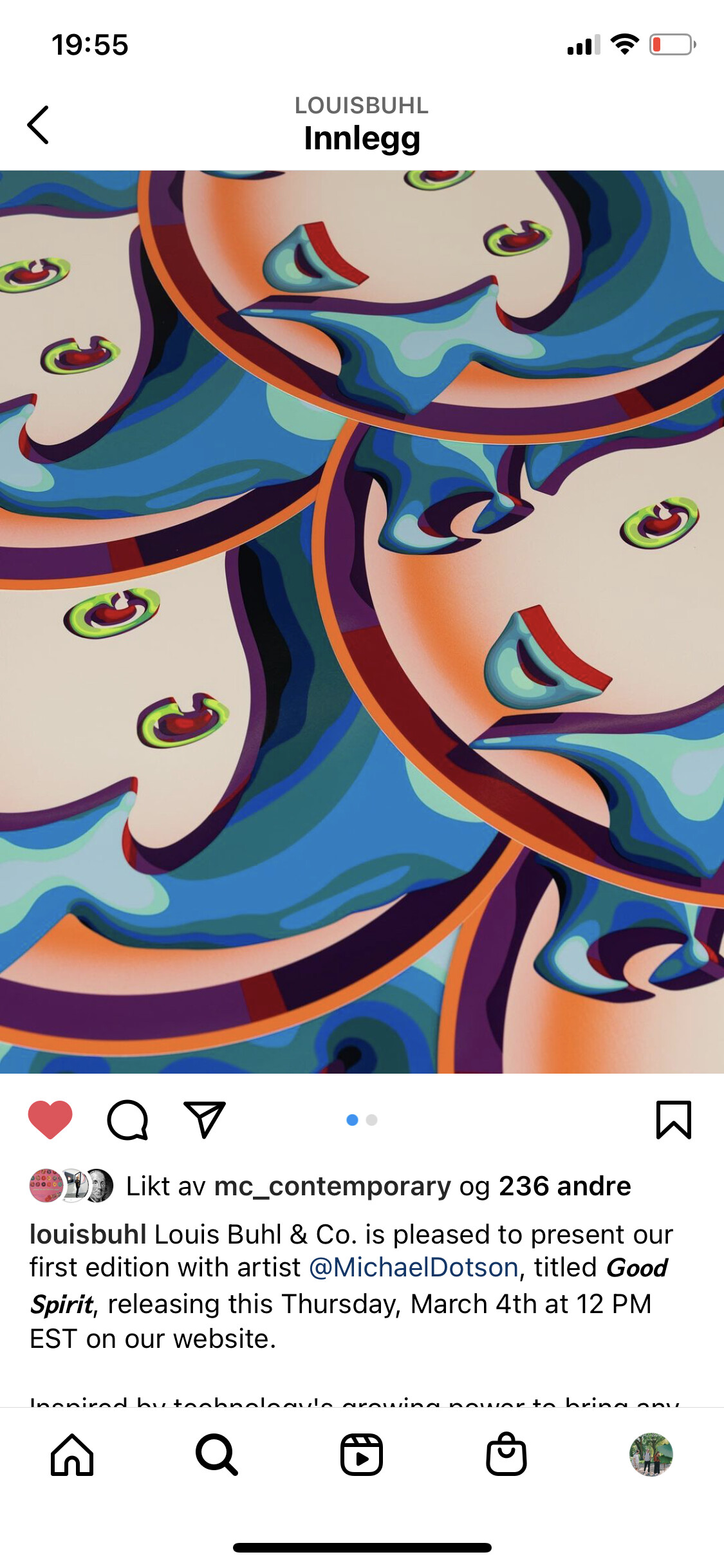Unlike the post with the red heart

click(x=50, y=1120)
